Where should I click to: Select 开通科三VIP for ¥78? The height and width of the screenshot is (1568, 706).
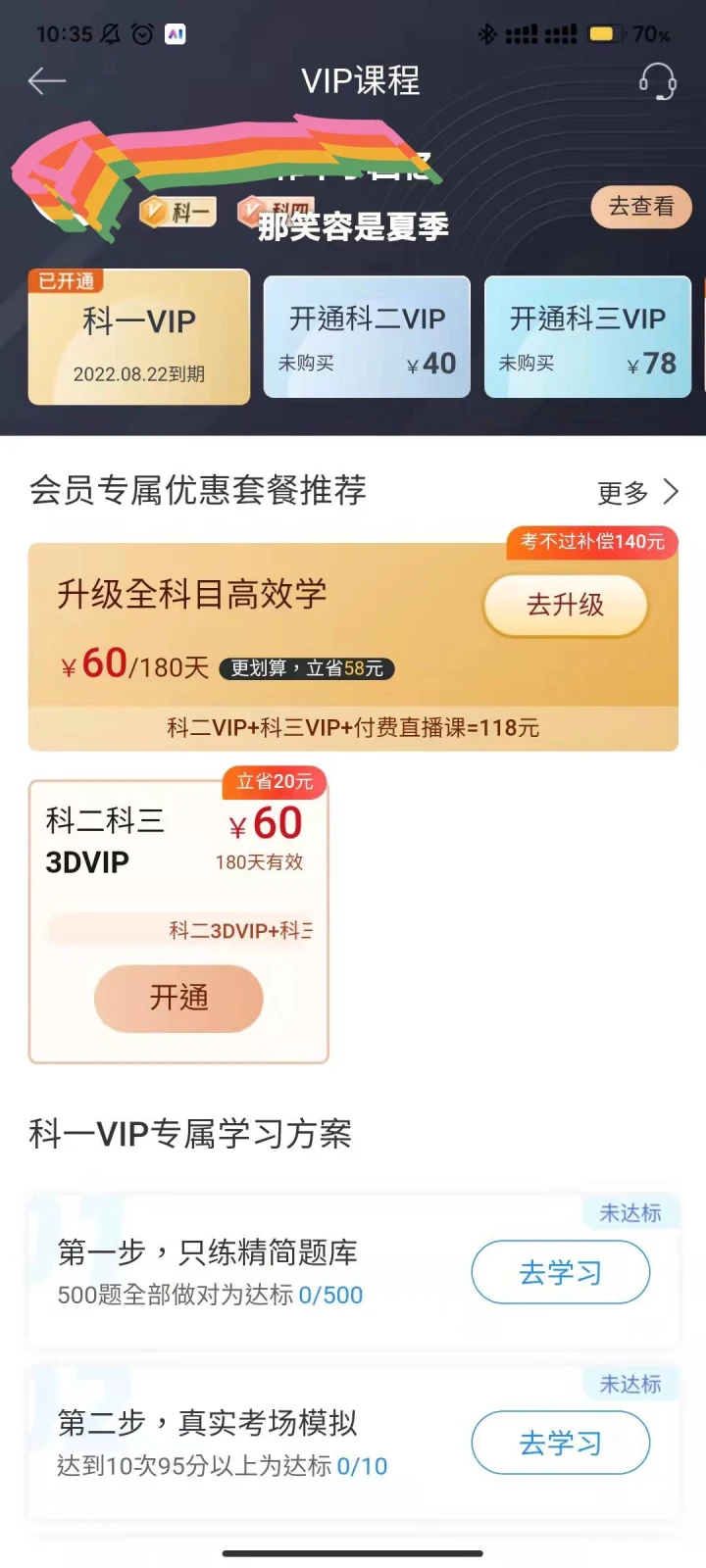pyautogui.click(x=586, y=338)
